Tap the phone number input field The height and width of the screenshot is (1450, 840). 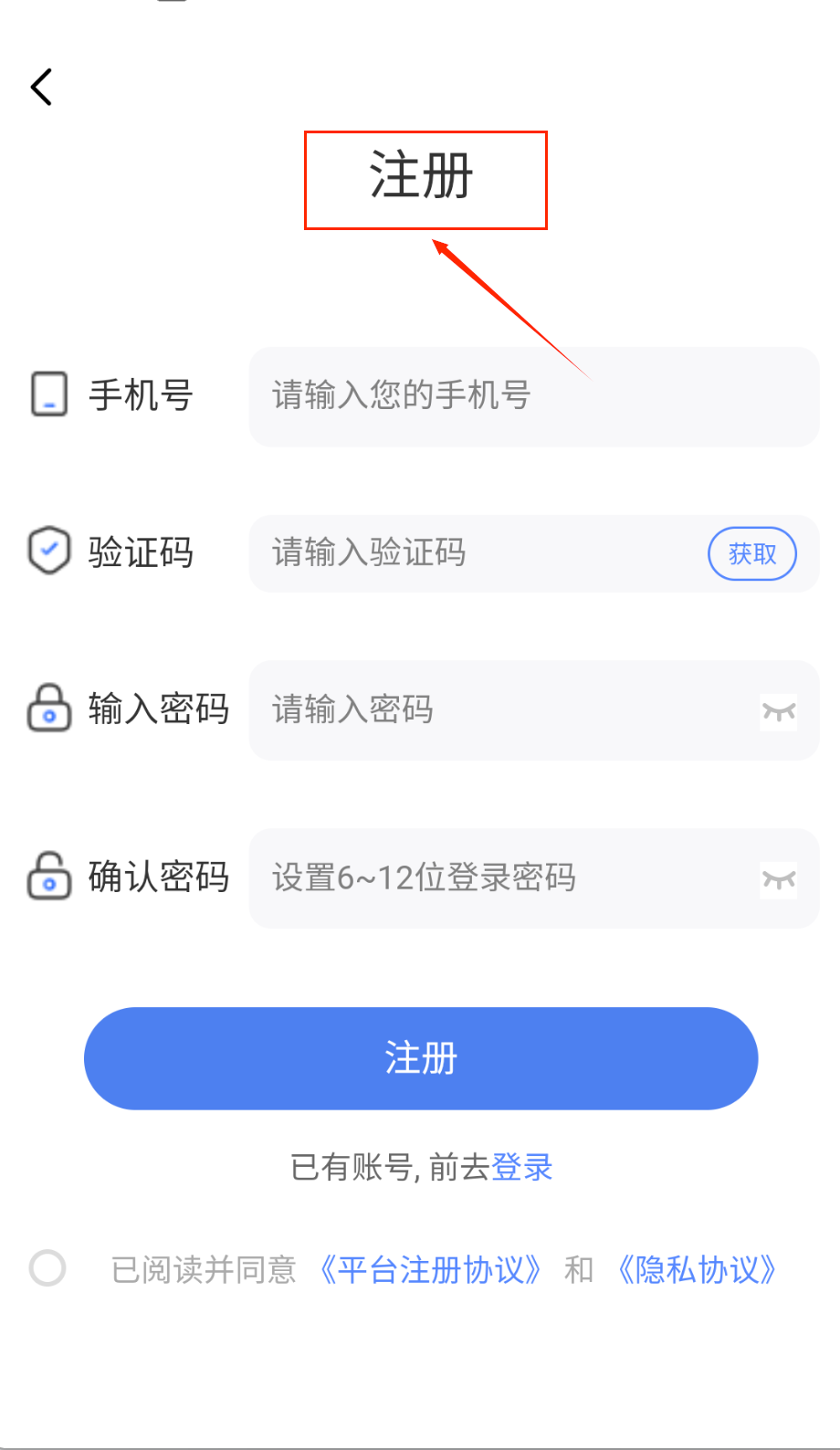(533, 396)
